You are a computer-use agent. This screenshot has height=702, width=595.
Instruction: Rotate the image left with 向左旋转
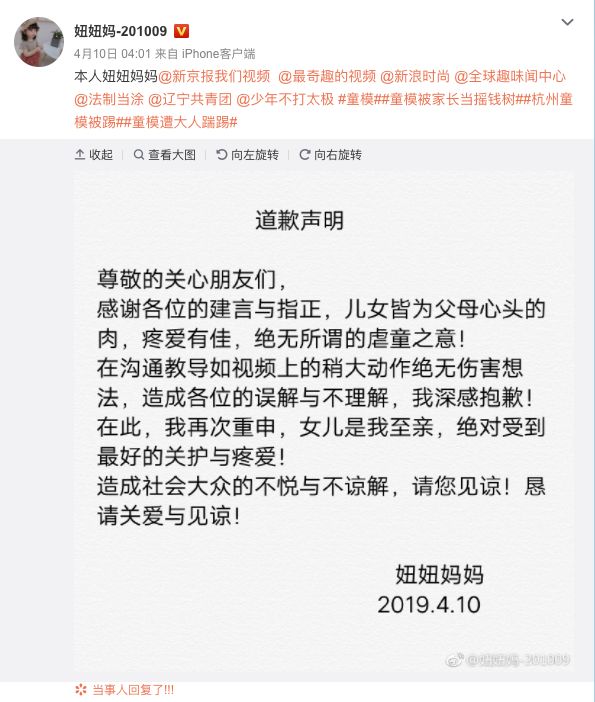[248, 154]
